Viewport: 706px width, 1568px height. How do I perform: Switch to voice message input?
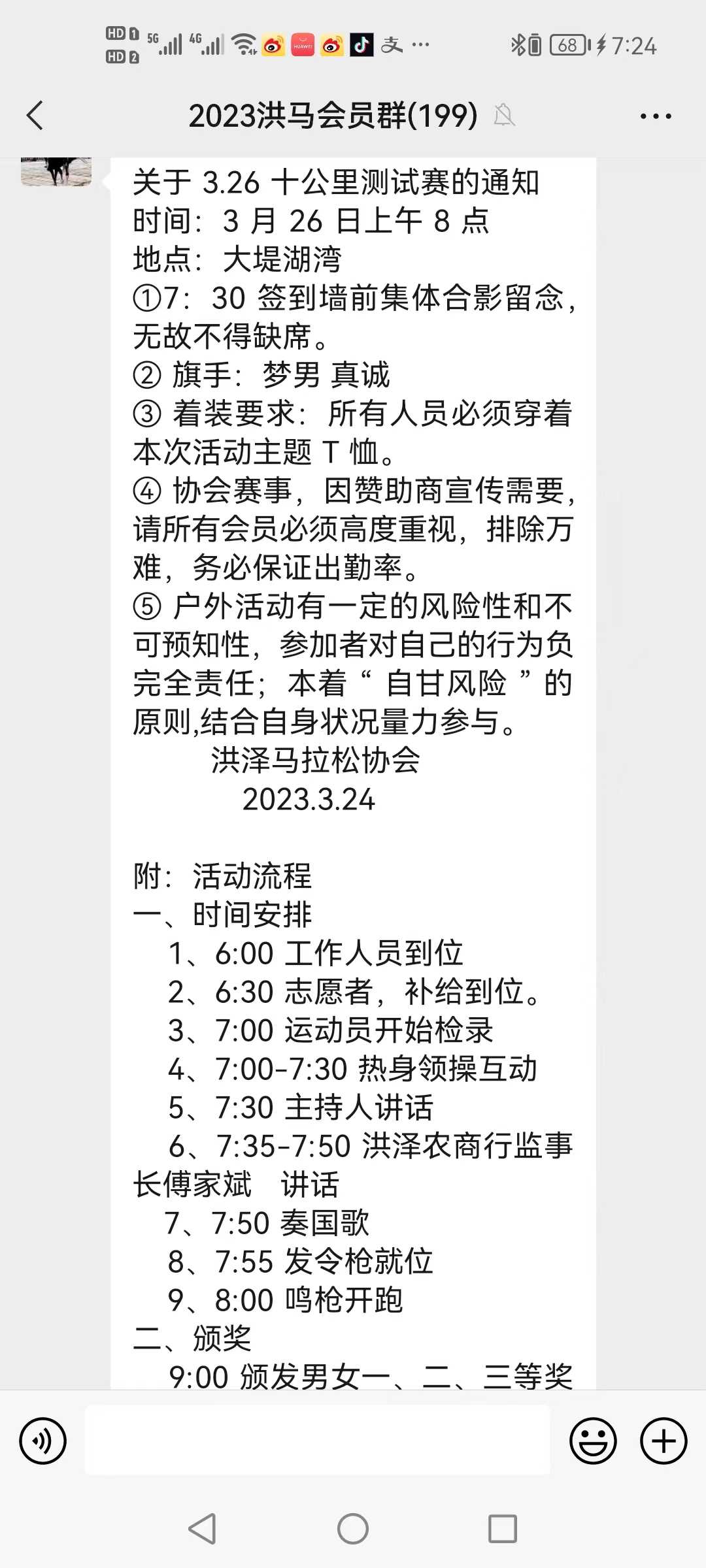(x=43, y=1441)
